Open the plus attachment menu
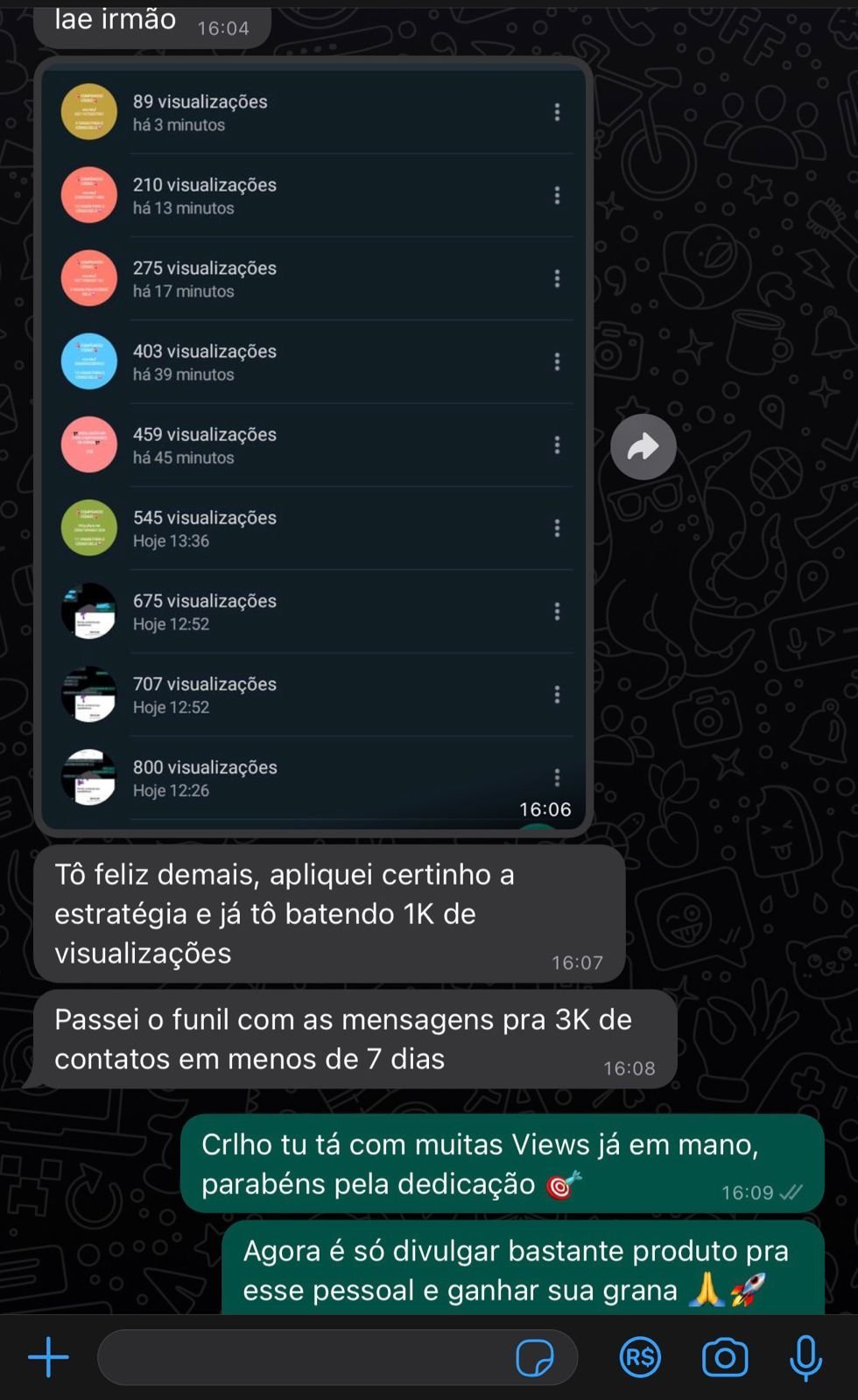 click(x=48, y=1357)
